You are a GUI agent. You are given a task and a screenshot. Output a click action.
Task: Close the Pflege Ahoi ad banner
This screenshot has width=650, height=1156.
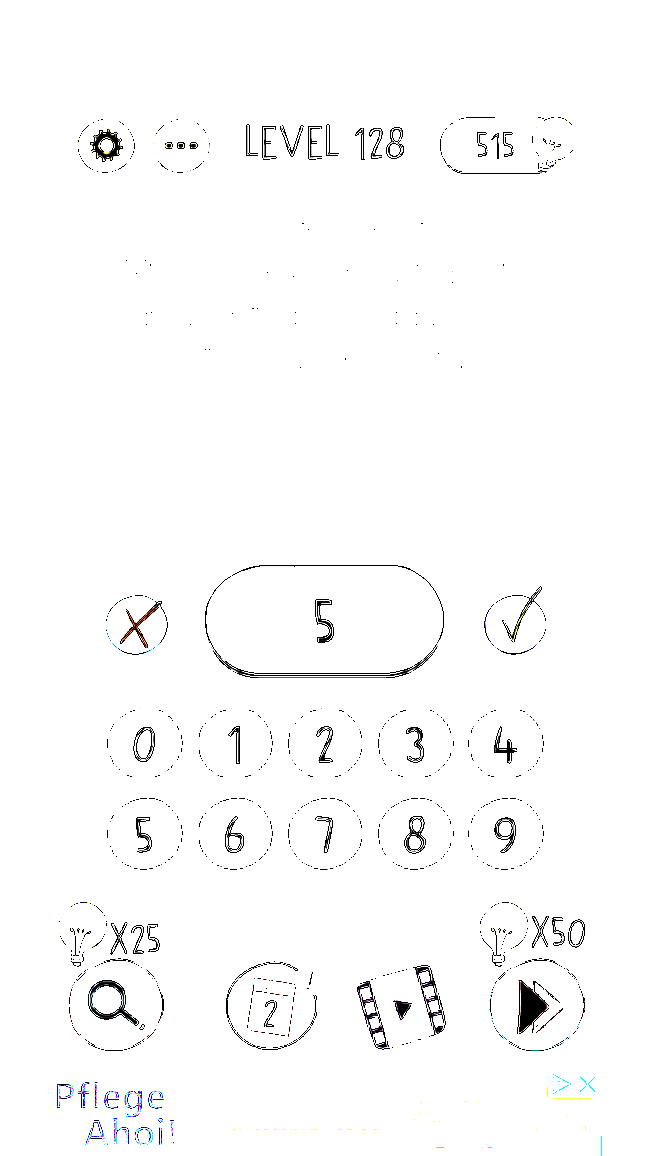point(587,1084)
